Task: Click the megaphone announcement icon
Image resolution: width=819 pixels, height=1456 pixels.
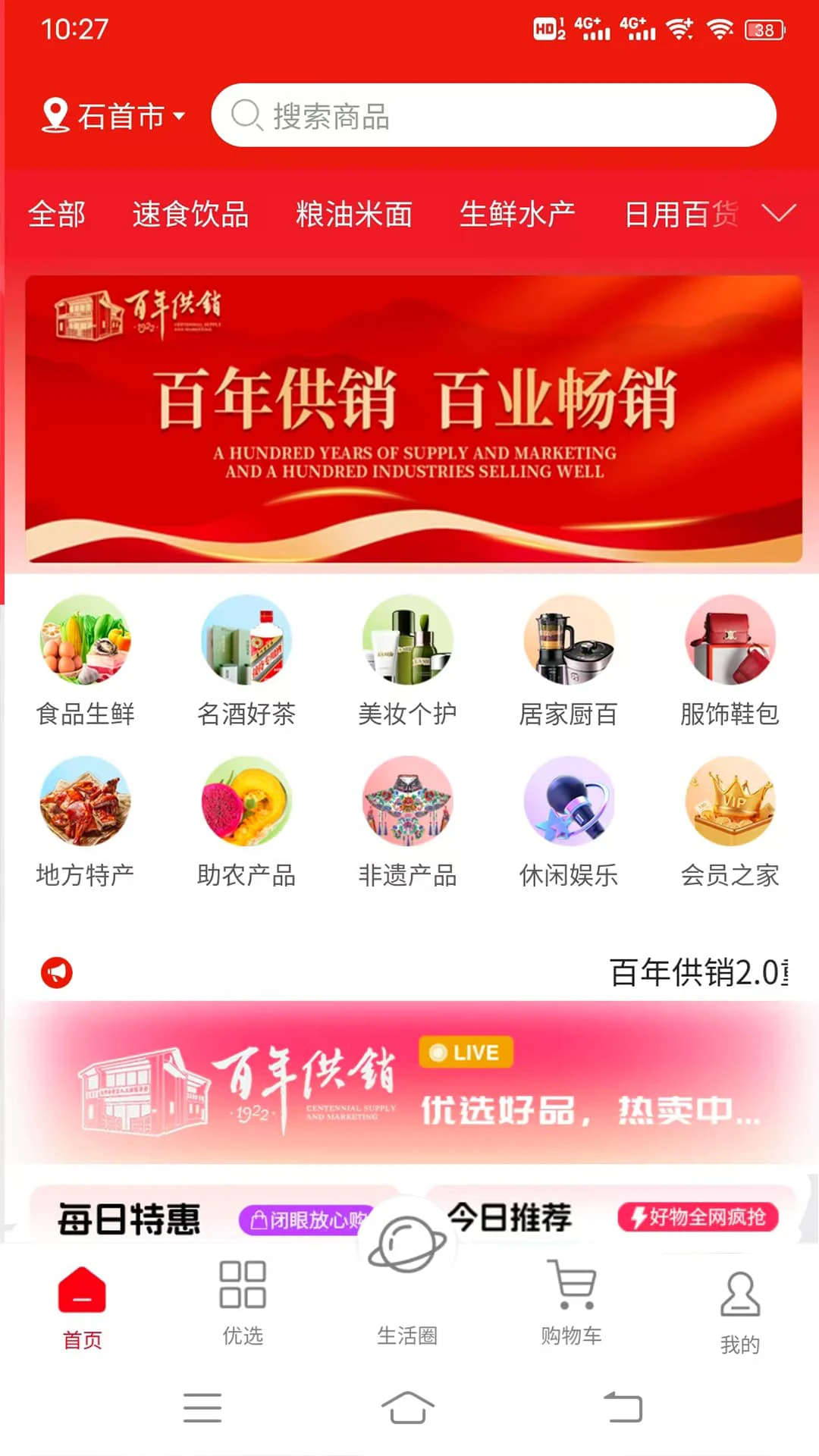Action: point(56,971)
